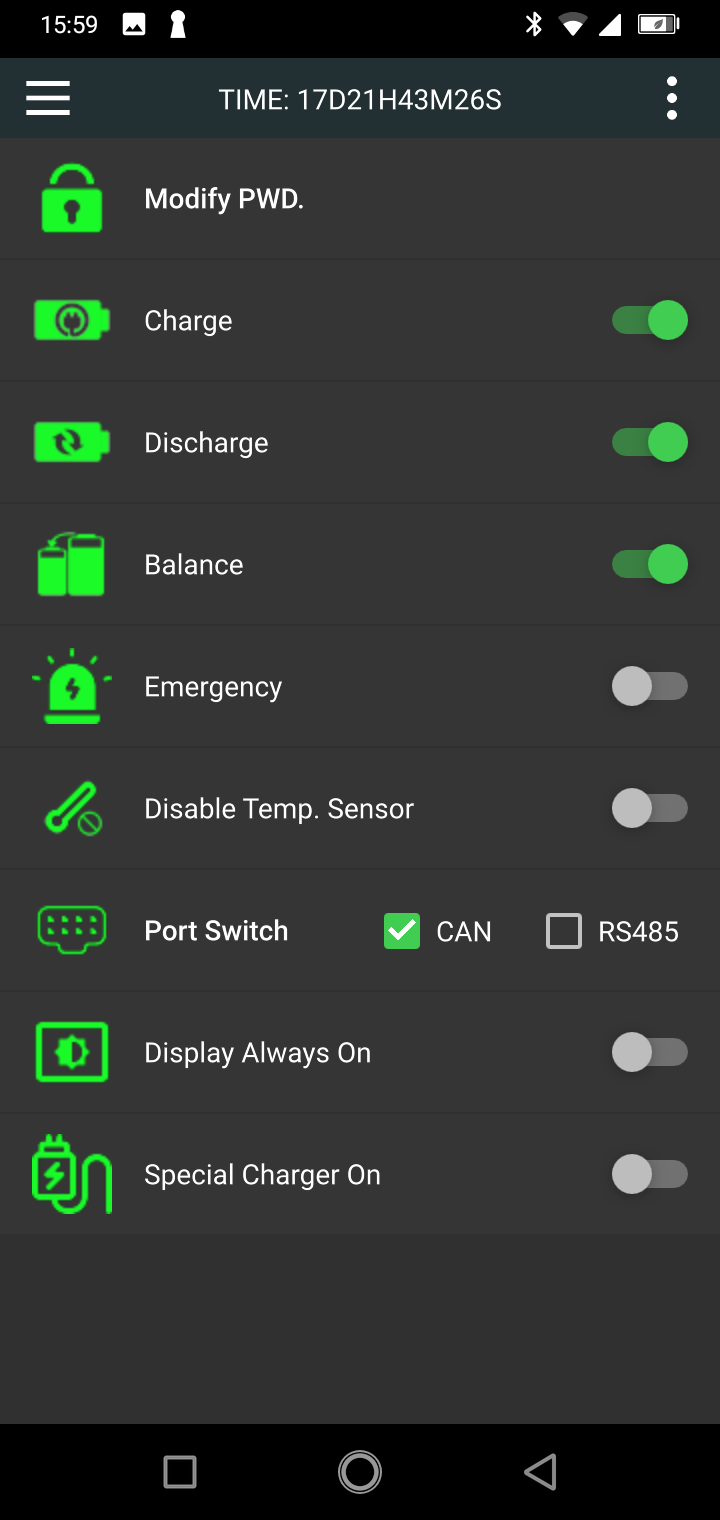This screenshot has height=1520, width=720.
Task: Go back using the system back button
Action: (540, 1472)
